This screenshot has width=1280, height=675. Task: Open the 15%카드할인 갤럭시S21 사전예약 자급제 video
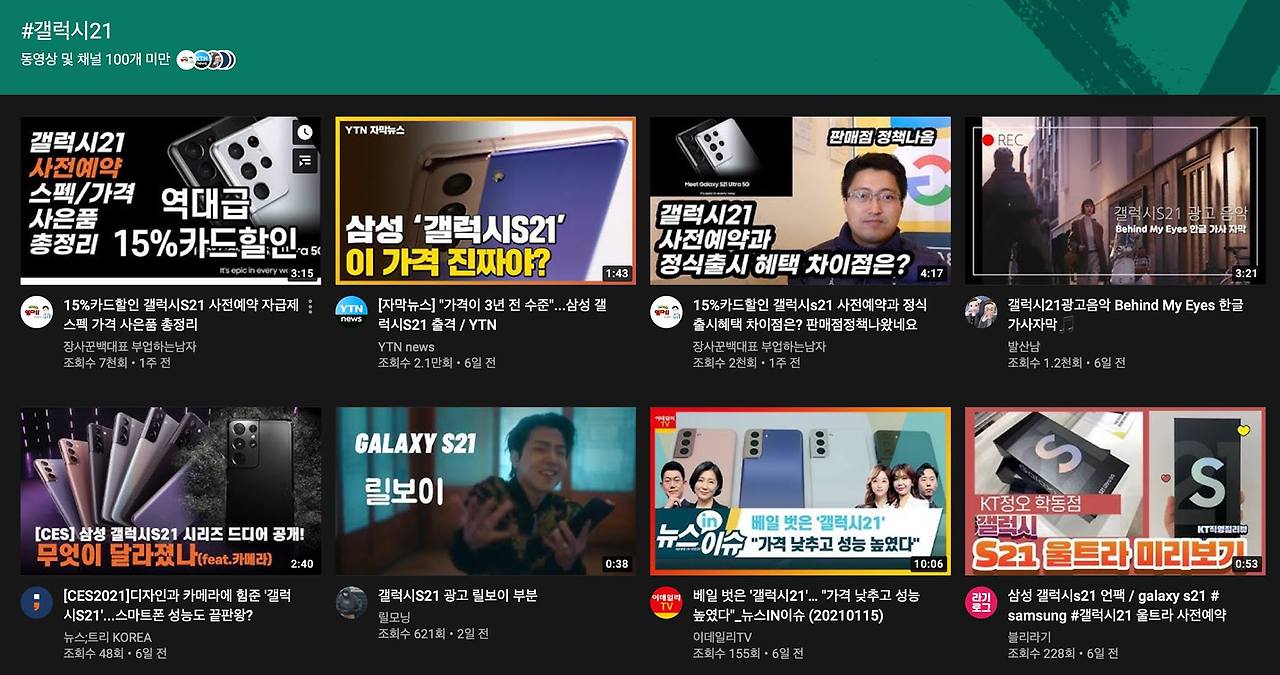point(170,201)
